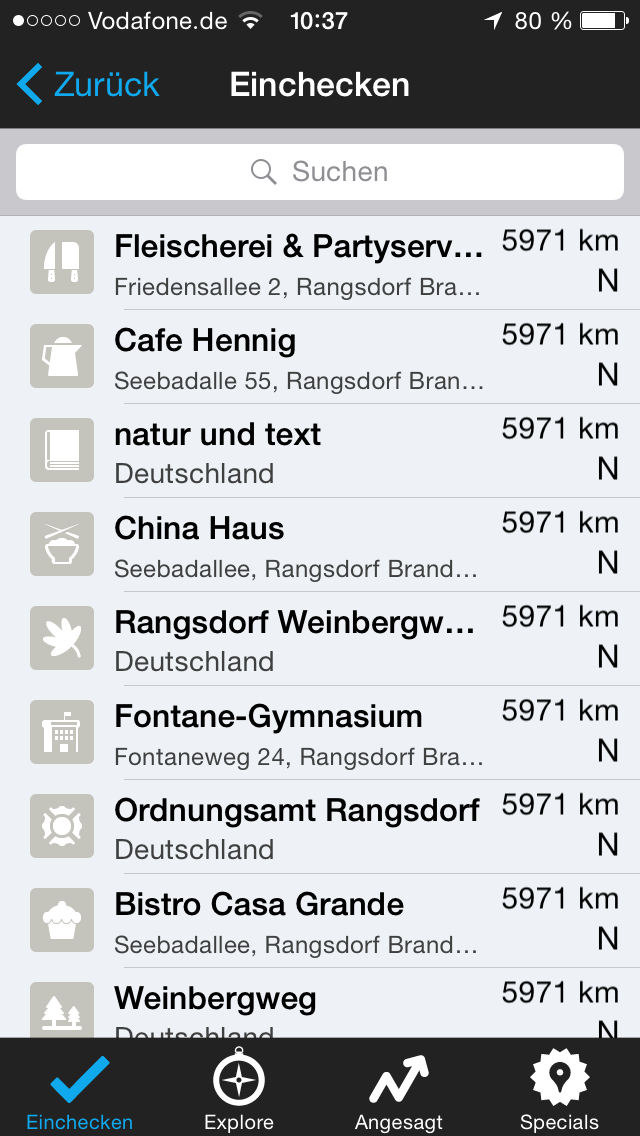Check in at Cafe Hennig
This screenshot has height=1136, width=640.
click(x=298, y=356)
